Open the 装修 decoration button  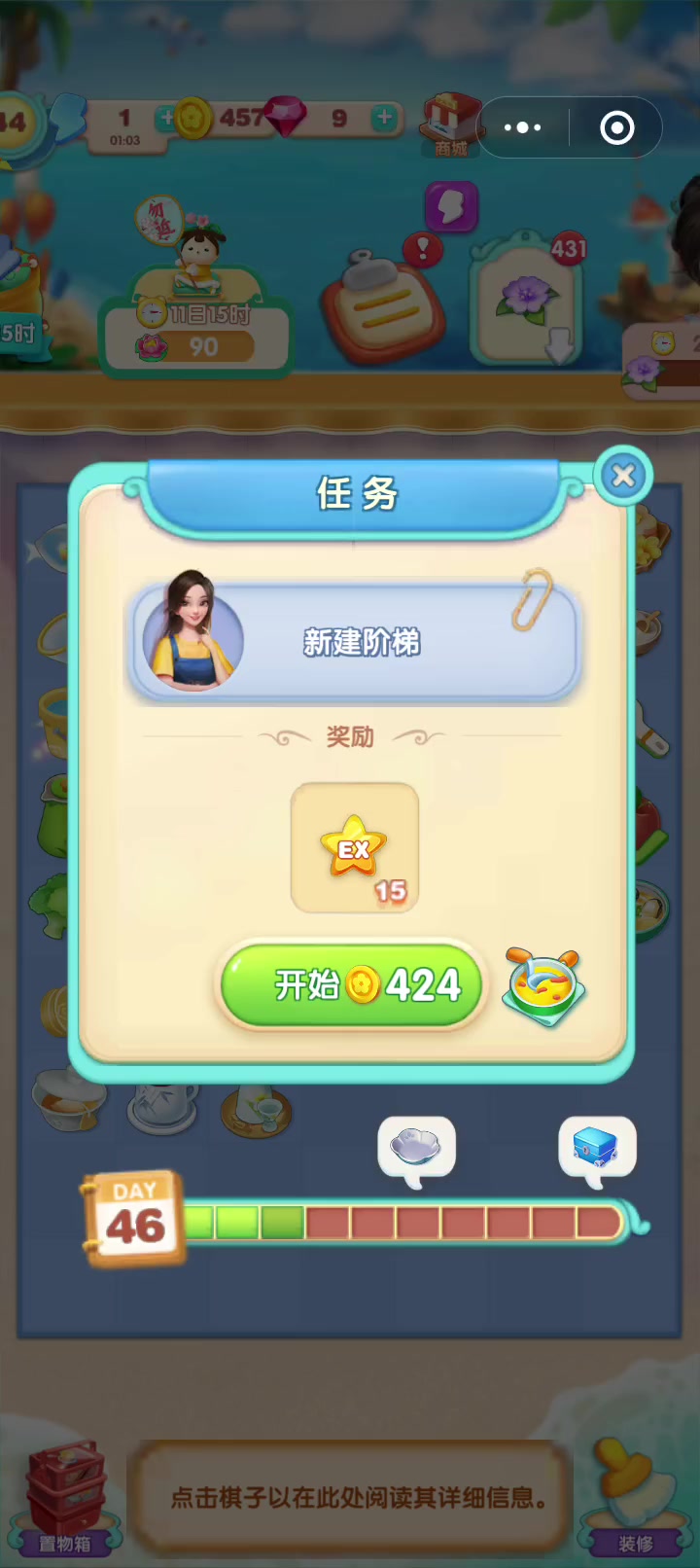pyautogui.click(x=634, y=1500)
